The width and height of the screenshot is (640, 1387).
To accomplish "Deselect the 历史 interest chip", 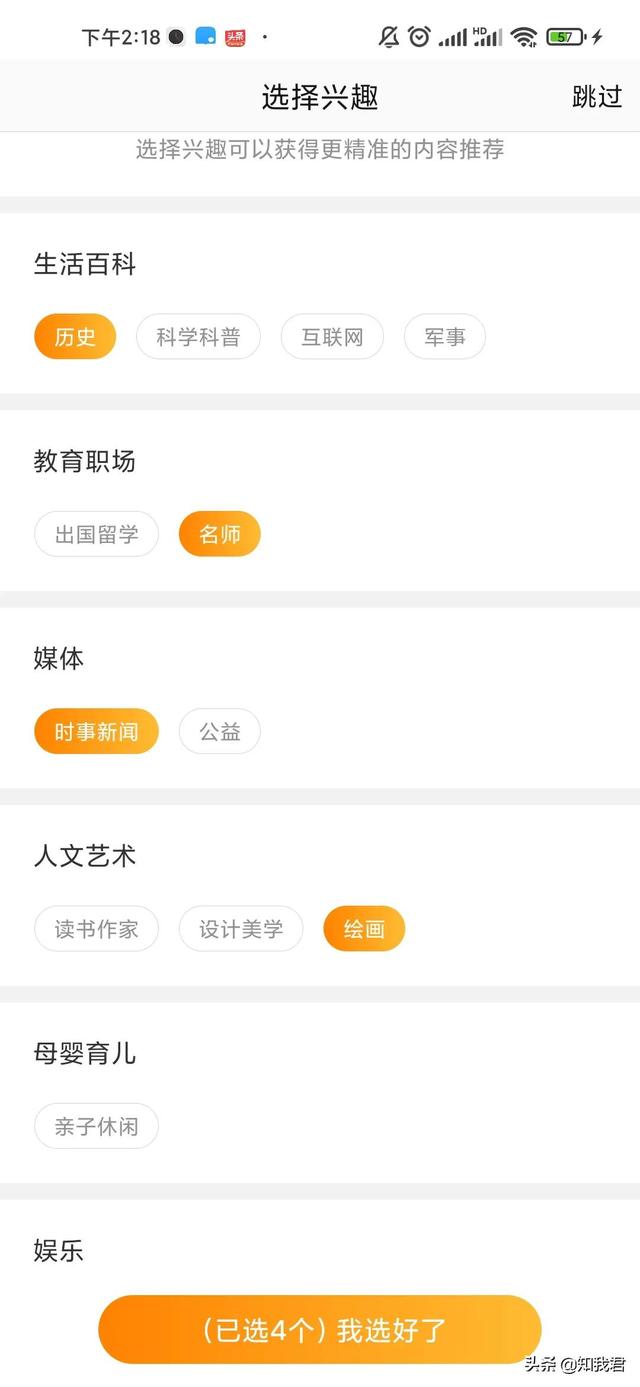I will point(75,337).
